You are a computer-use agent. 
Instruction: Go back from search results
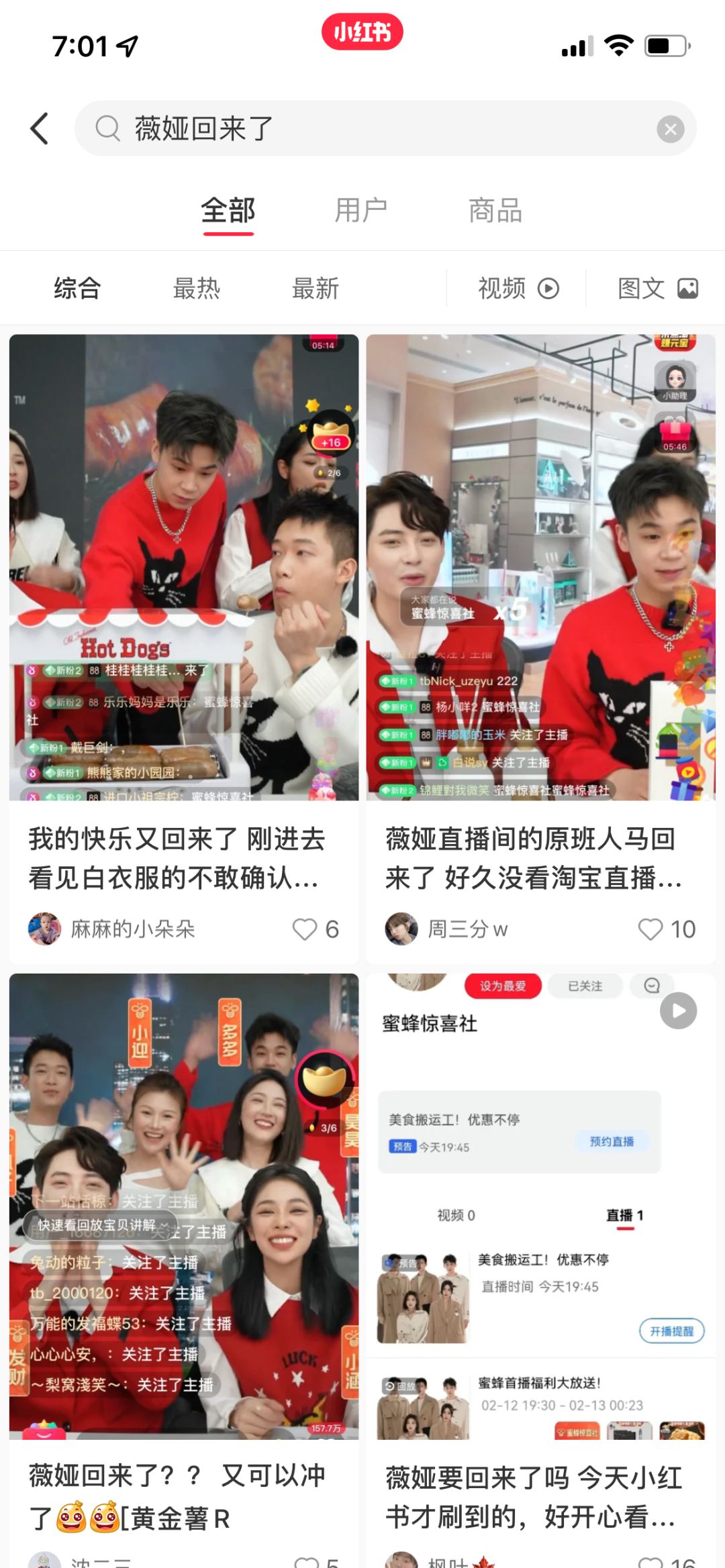click(40, 128)
